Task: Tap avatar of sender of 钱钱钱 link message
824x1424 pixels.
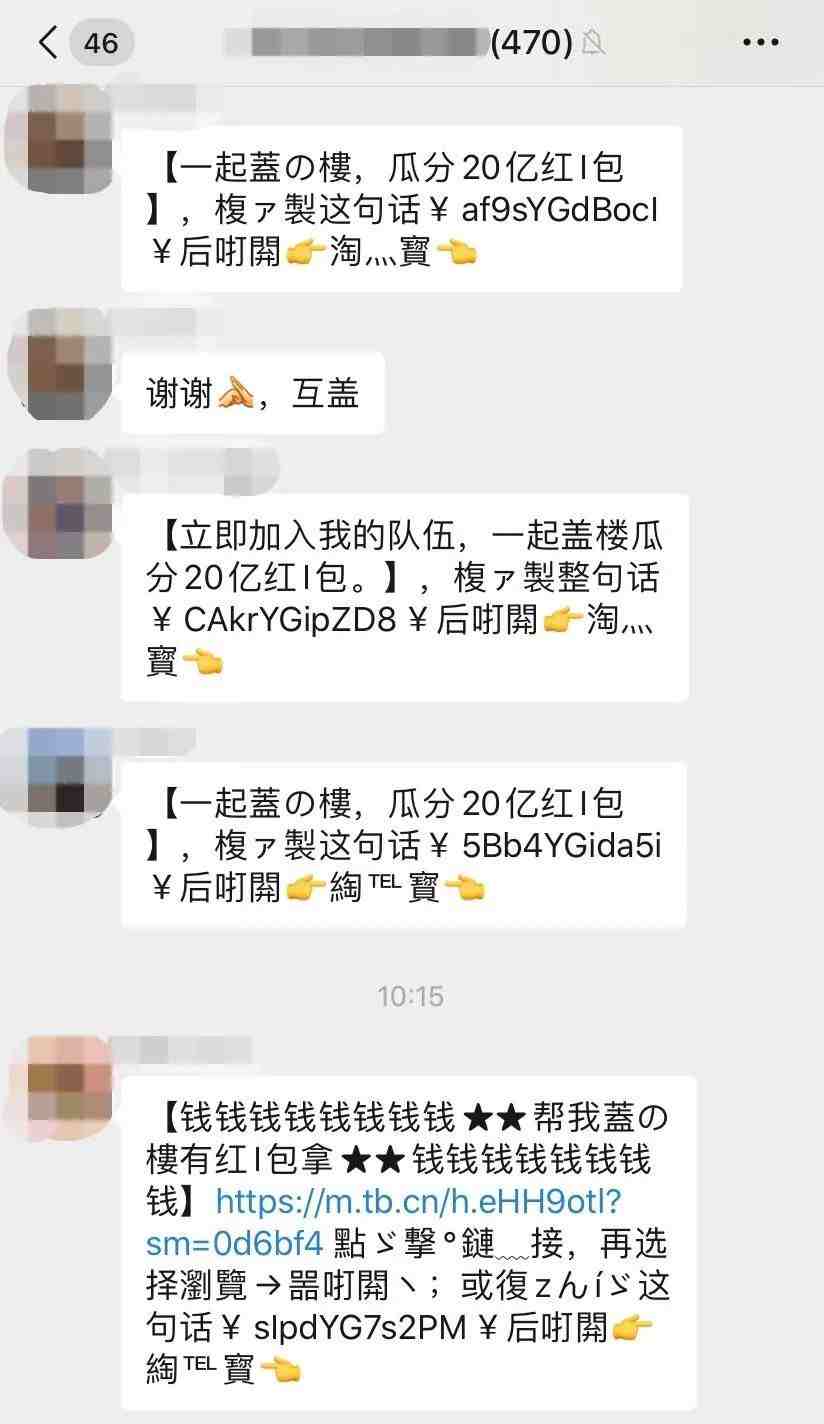Action: click(x=58, y=1085)
